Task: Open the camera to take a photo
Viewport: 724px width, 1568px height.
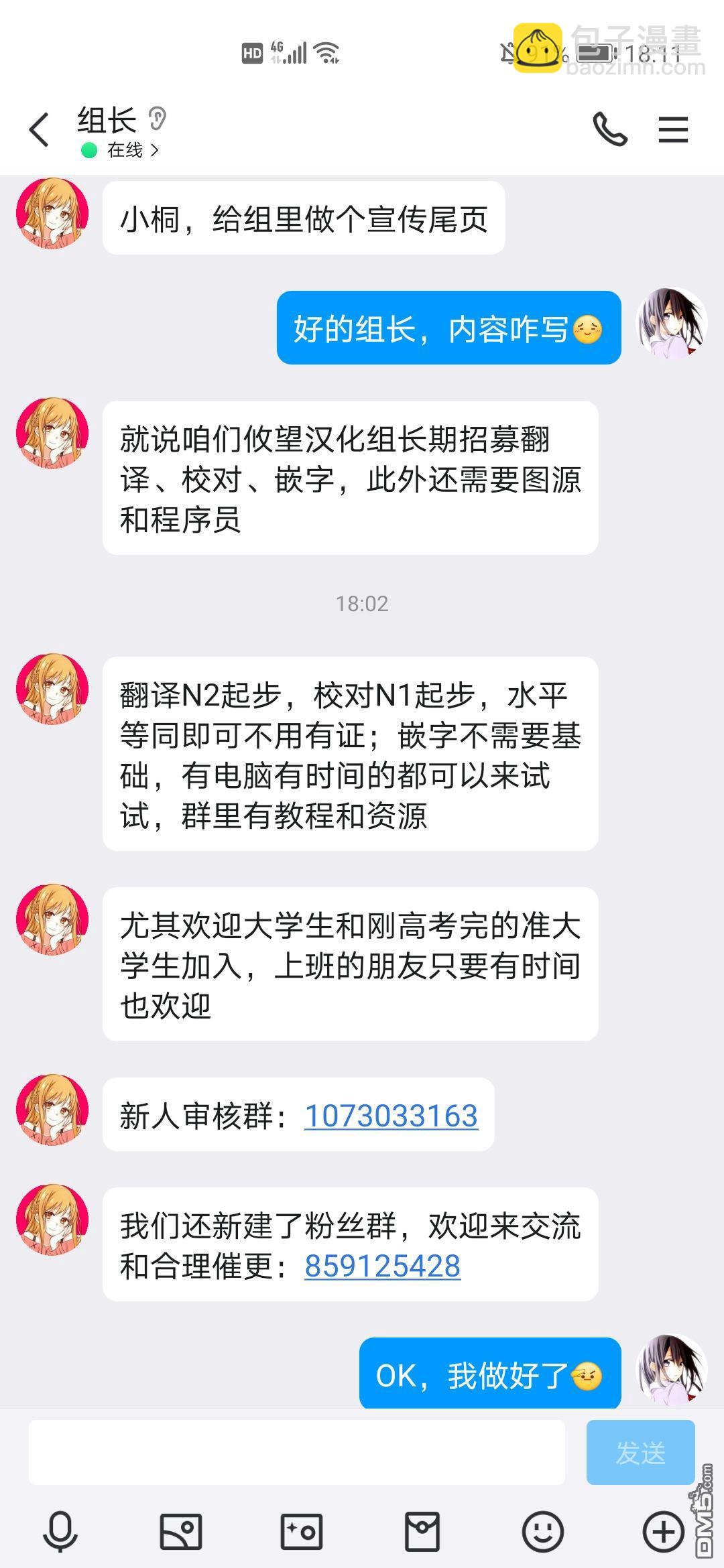Action: click(302, 1531)
